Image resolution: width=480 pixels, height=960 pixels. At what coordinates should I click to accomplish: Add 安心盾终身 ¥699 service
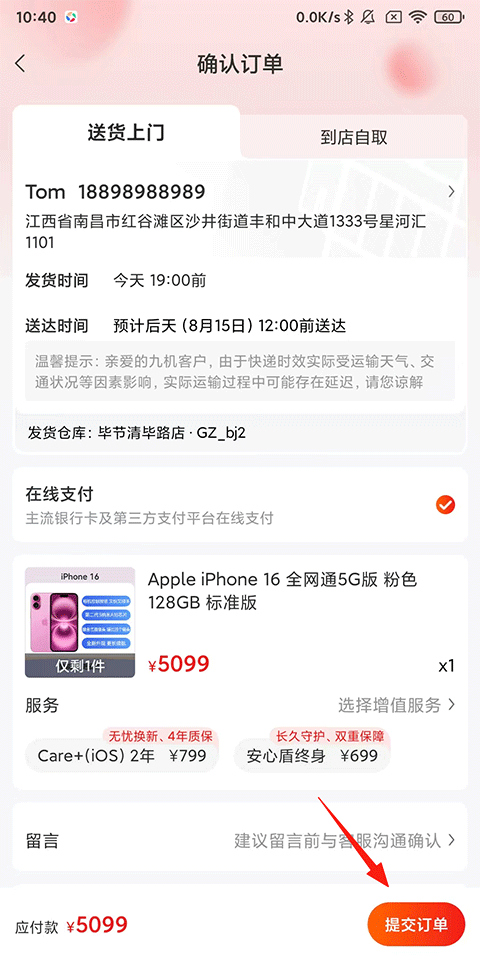tap(312, 756)
